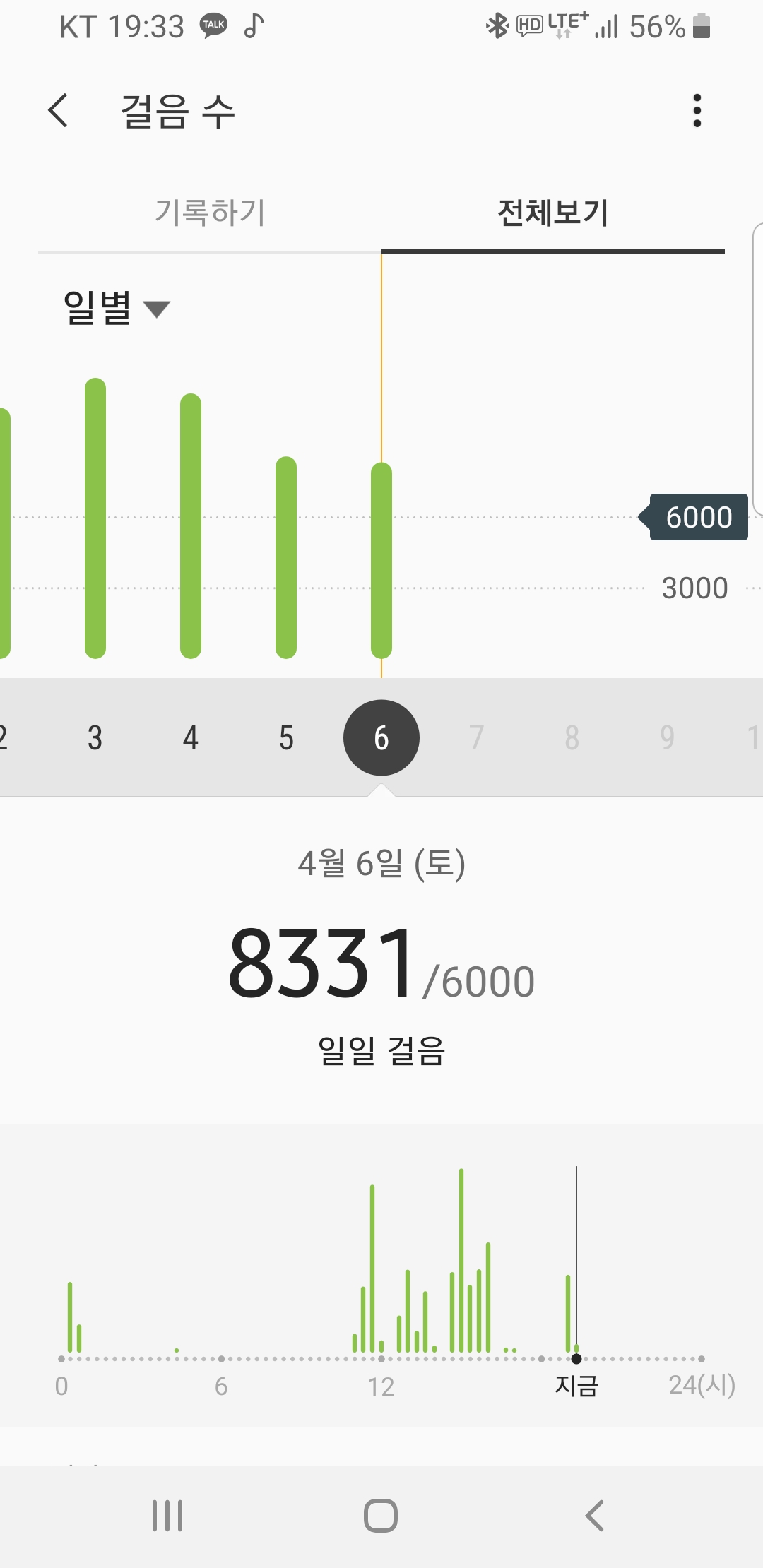
Task: Select day 5 on the date strip
Action: pos(286,738)
